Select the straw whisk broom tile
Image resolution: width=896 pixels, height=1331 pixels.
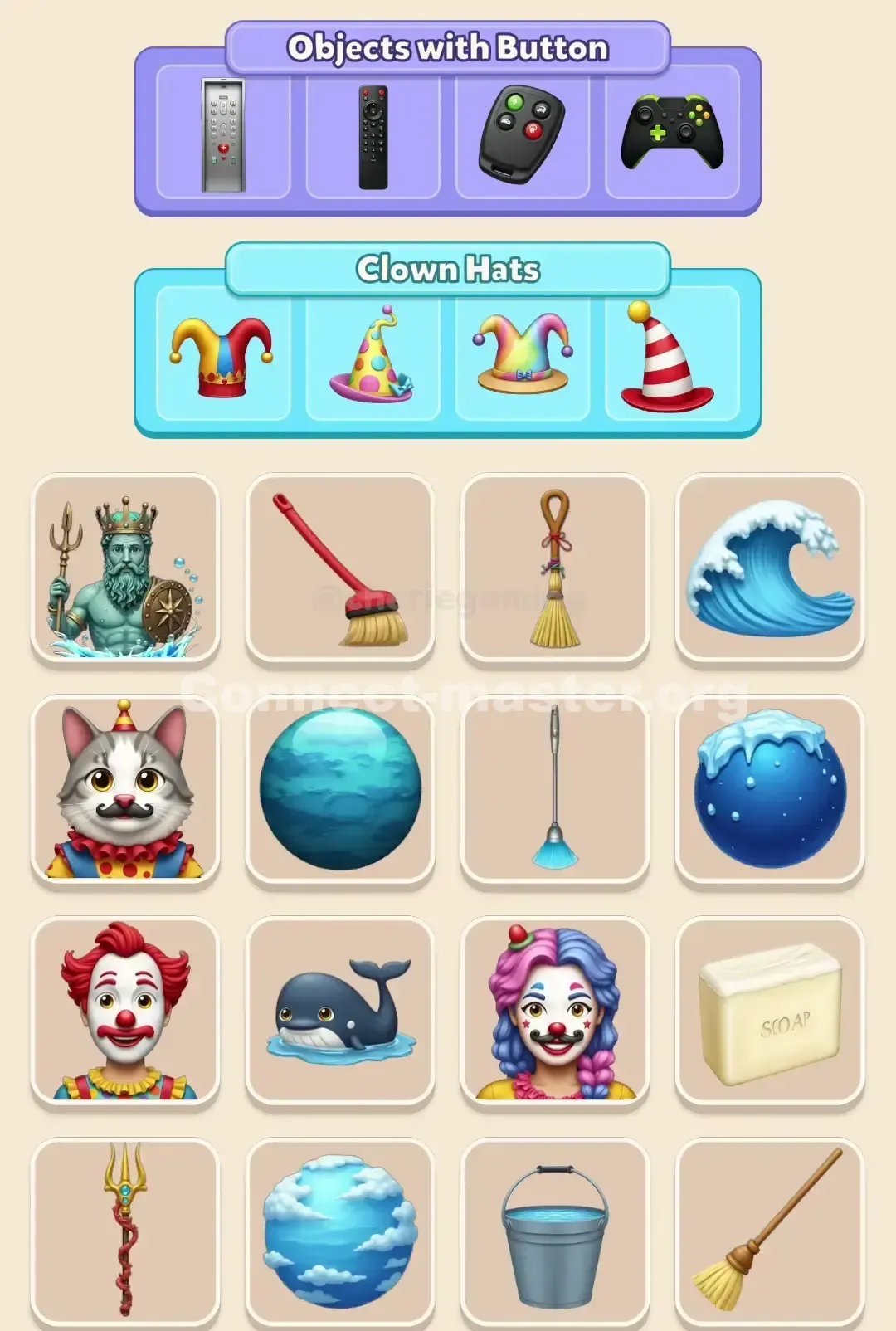coord(554,568)
